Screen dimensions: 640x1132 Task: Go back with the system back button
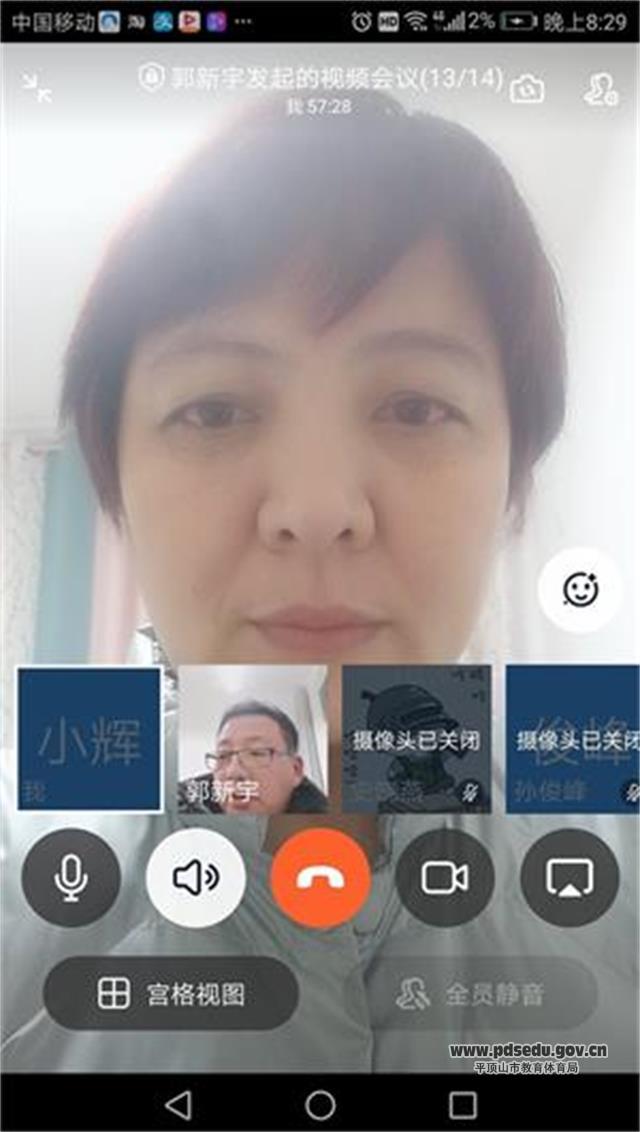(x=178, y=1104)
